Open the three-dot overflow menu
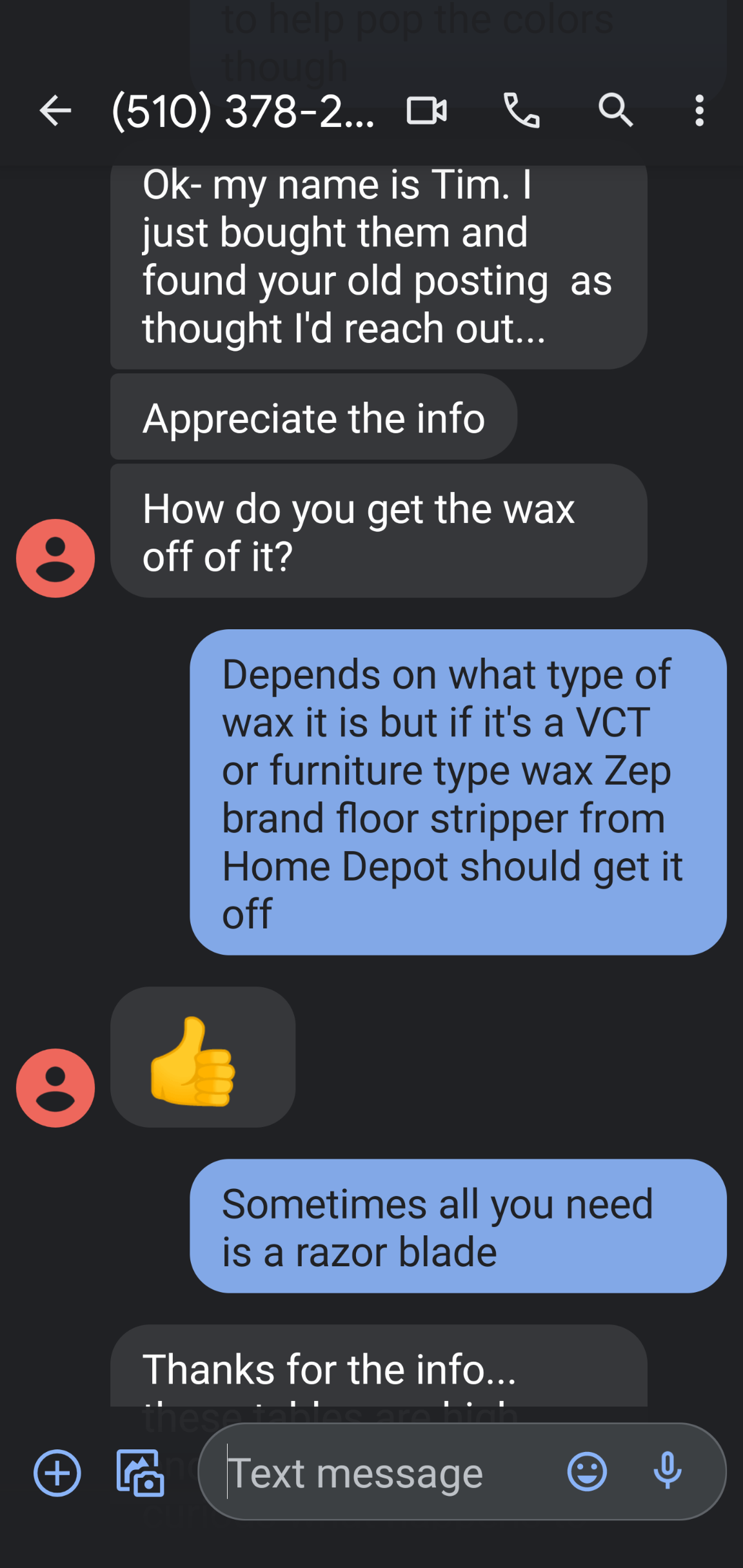743x1568 pixels. 699,111
